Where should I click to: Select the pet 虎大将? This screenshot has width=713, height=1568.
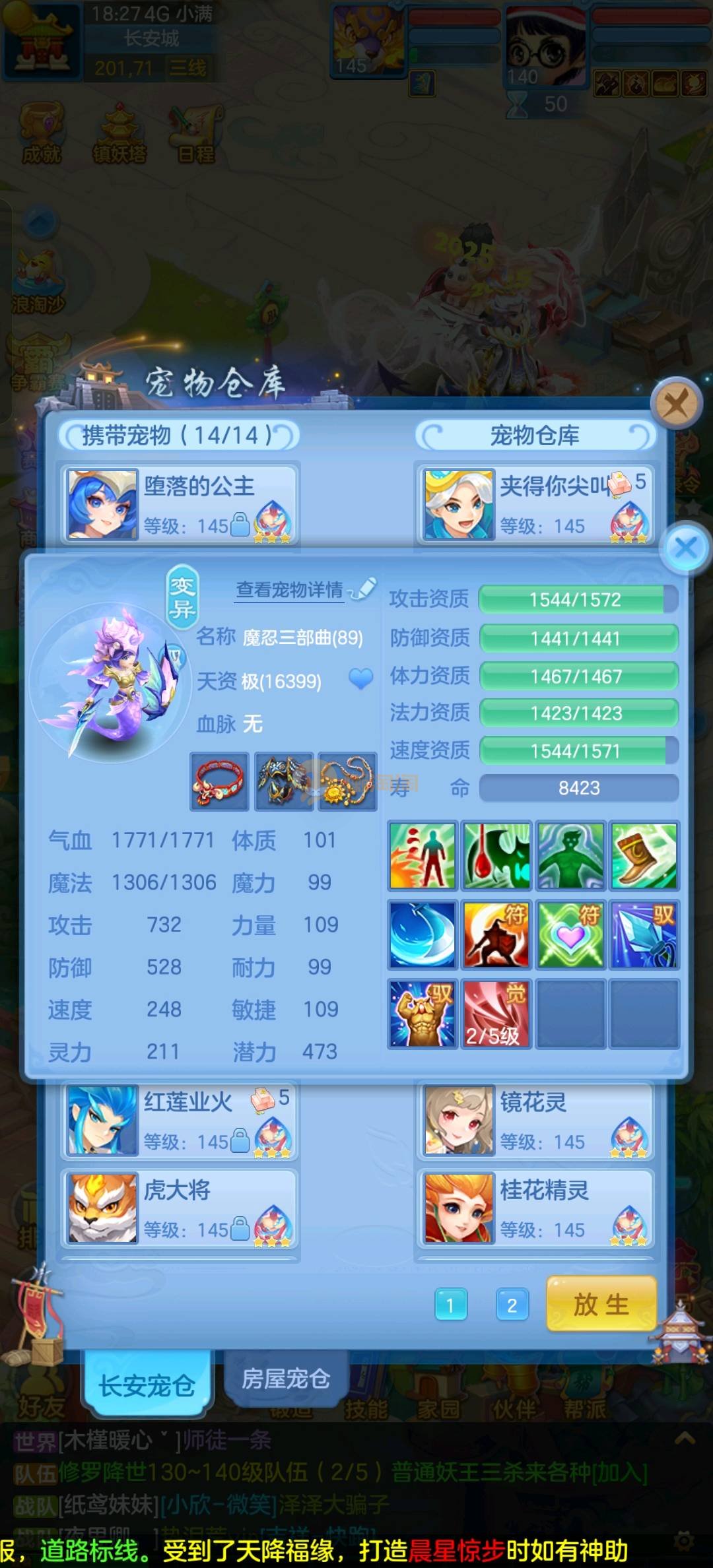[180, 1208]
